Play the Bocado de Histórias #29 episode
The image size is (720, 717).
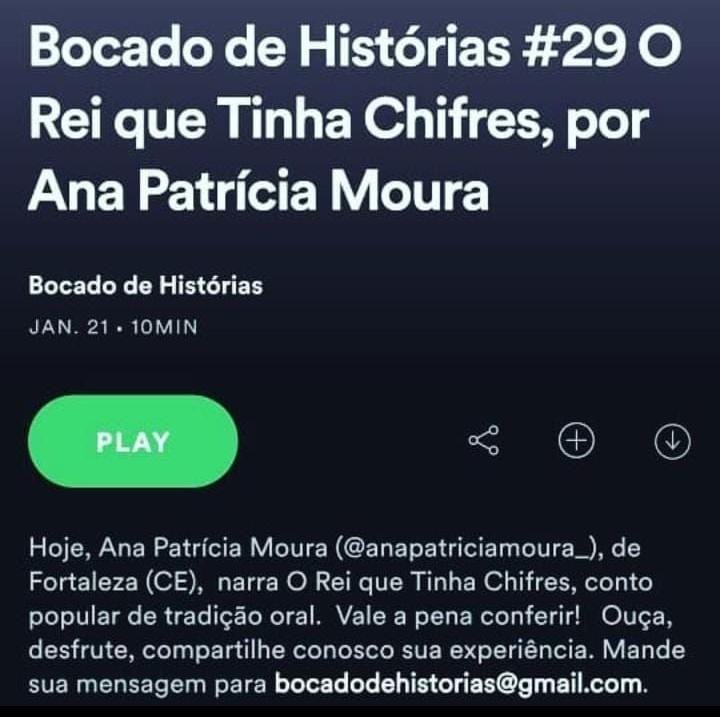133,441
